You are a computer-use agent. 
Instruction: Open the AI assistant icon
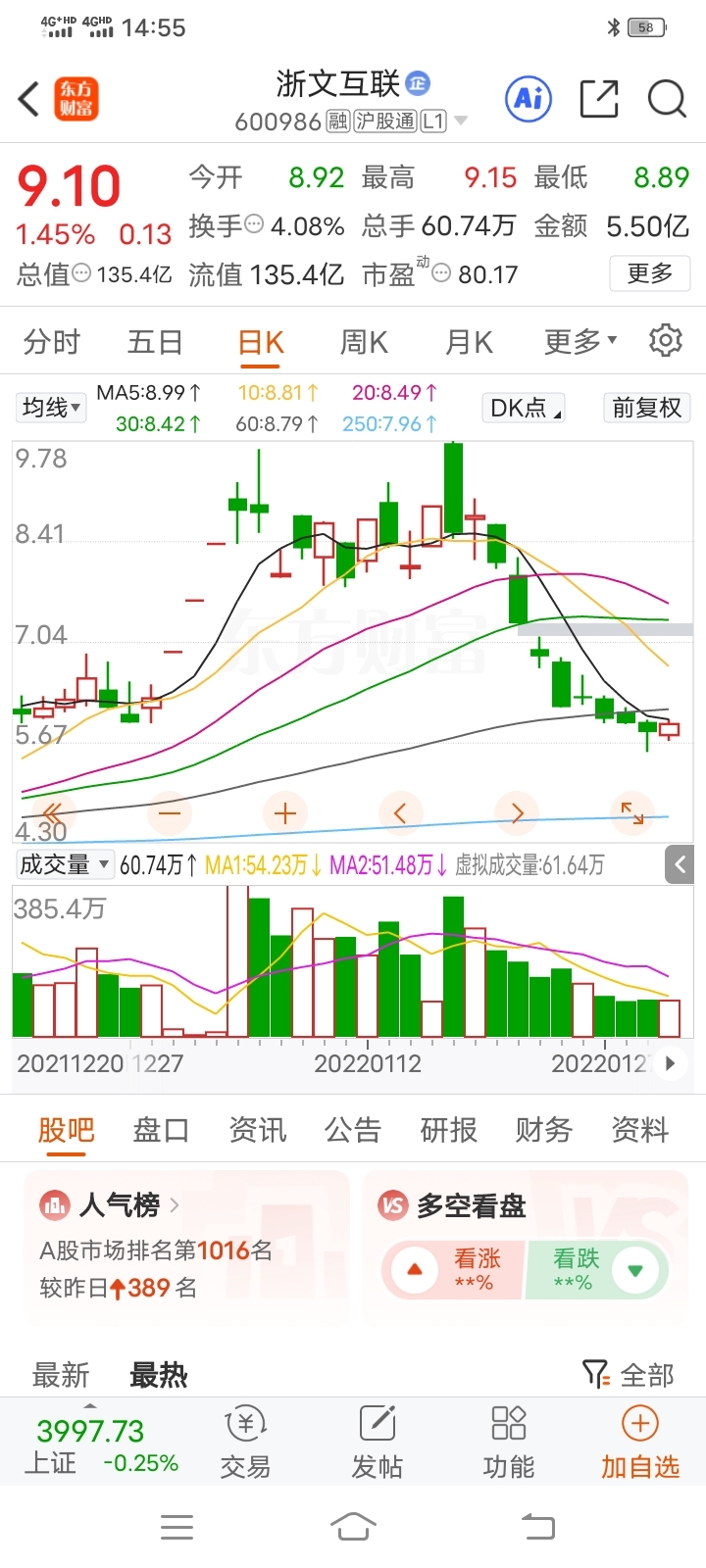tap(529, 98)
